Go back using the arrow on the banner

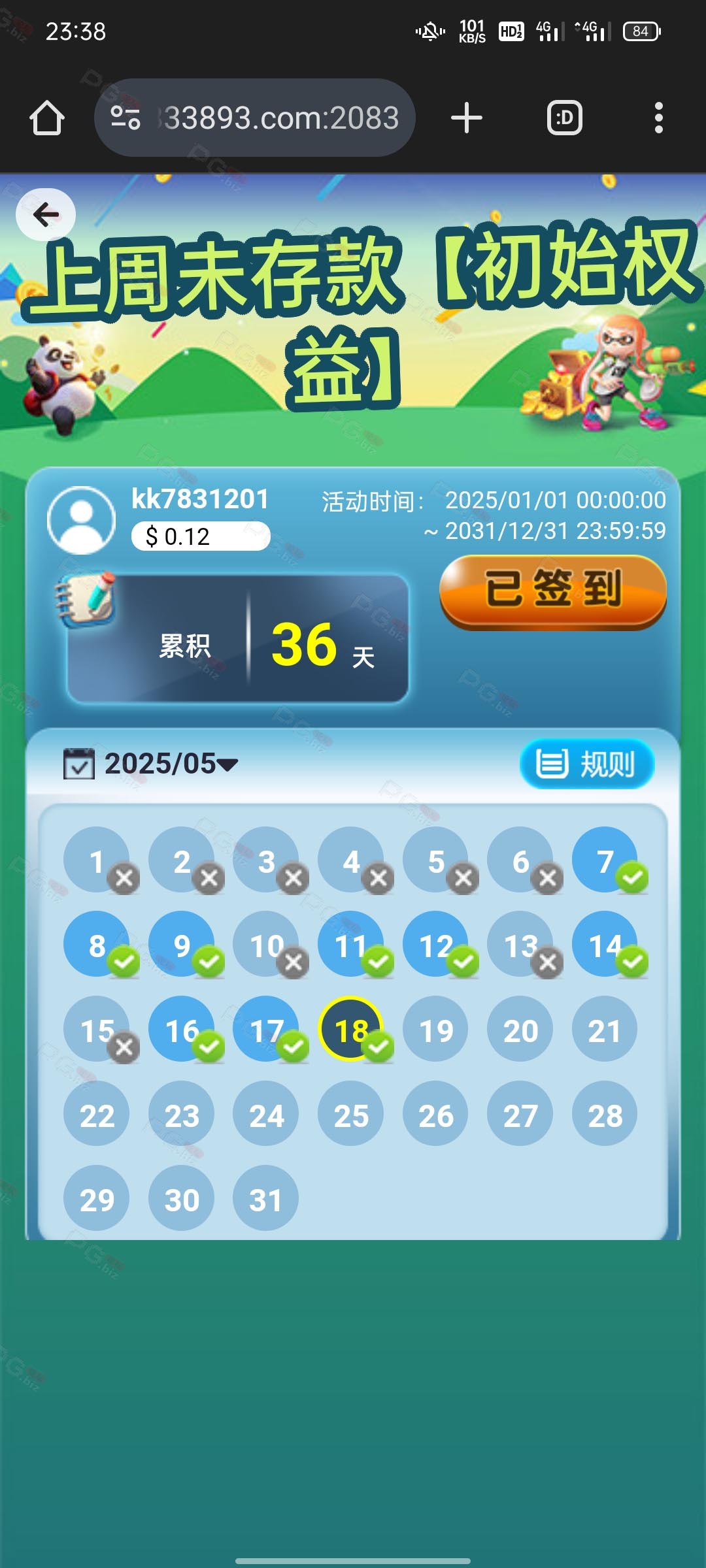click(46, 214)
